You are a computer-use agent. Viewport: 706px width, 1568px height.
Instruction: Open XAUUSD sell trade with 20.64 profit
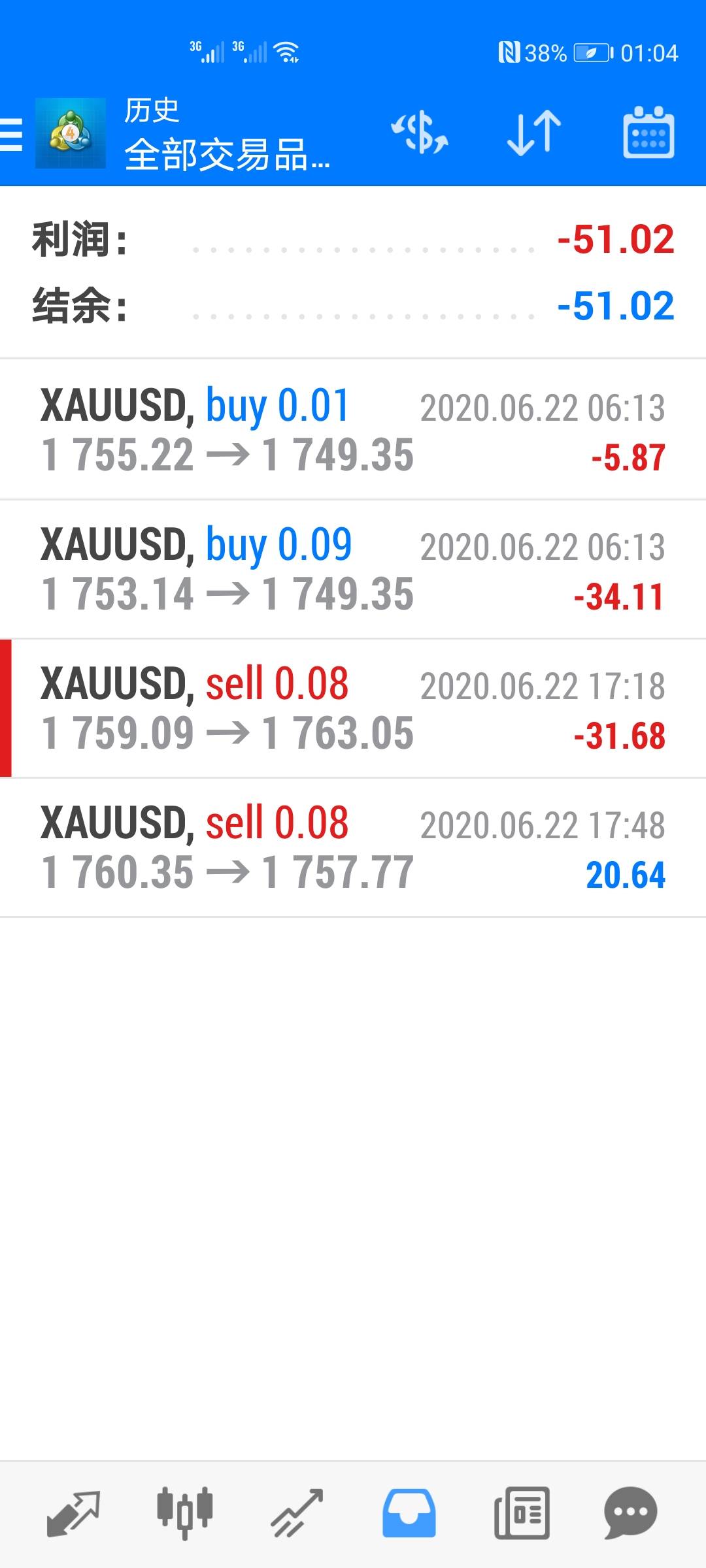click(x=353, y=847)
